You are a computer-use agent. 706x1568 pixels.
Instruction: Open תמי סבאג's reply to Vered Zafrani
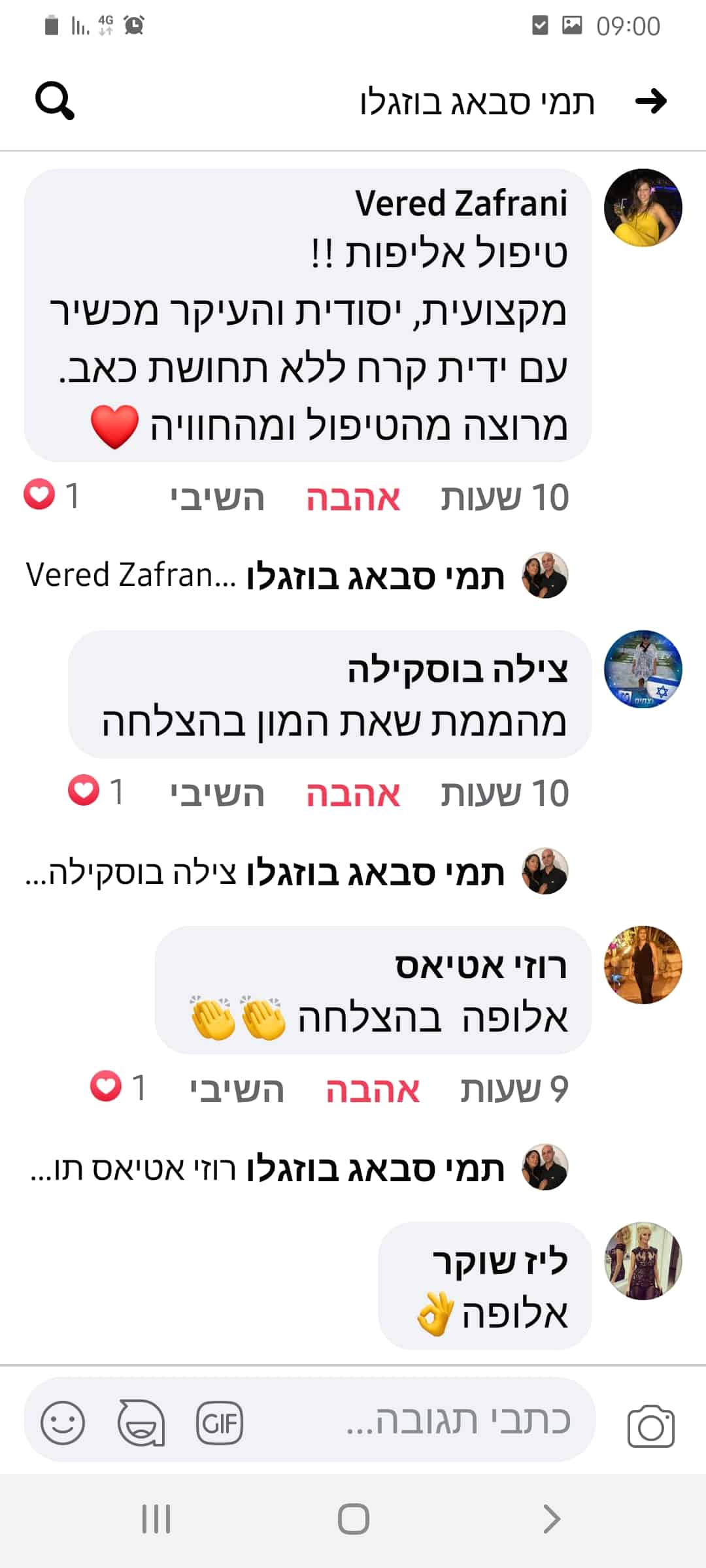tap(297, 576)
